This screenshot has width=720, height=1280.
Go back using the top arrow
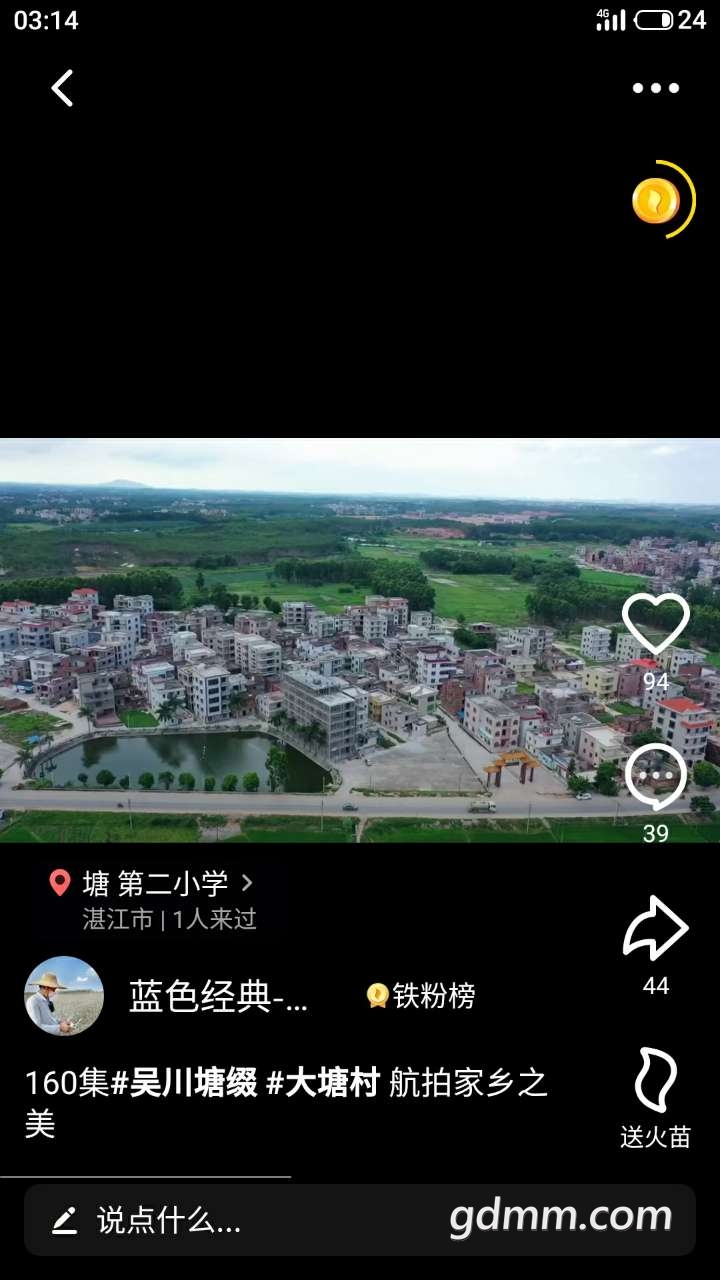tap(62, 88)
